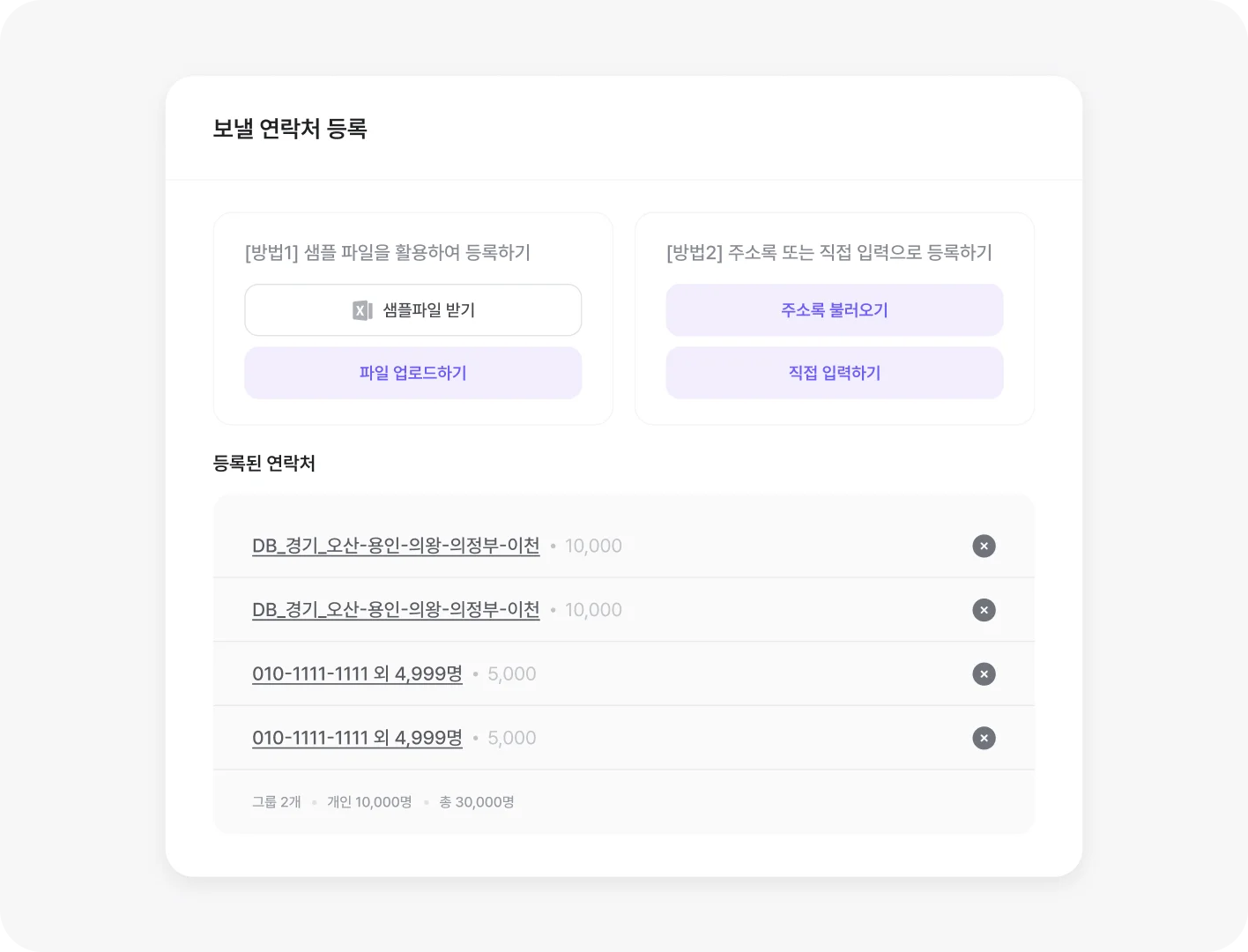The height and width of the screenshot is (952, 1248).
Task: Open the first DB_경기_오산-용인 group link
Action: pos(396,546)
